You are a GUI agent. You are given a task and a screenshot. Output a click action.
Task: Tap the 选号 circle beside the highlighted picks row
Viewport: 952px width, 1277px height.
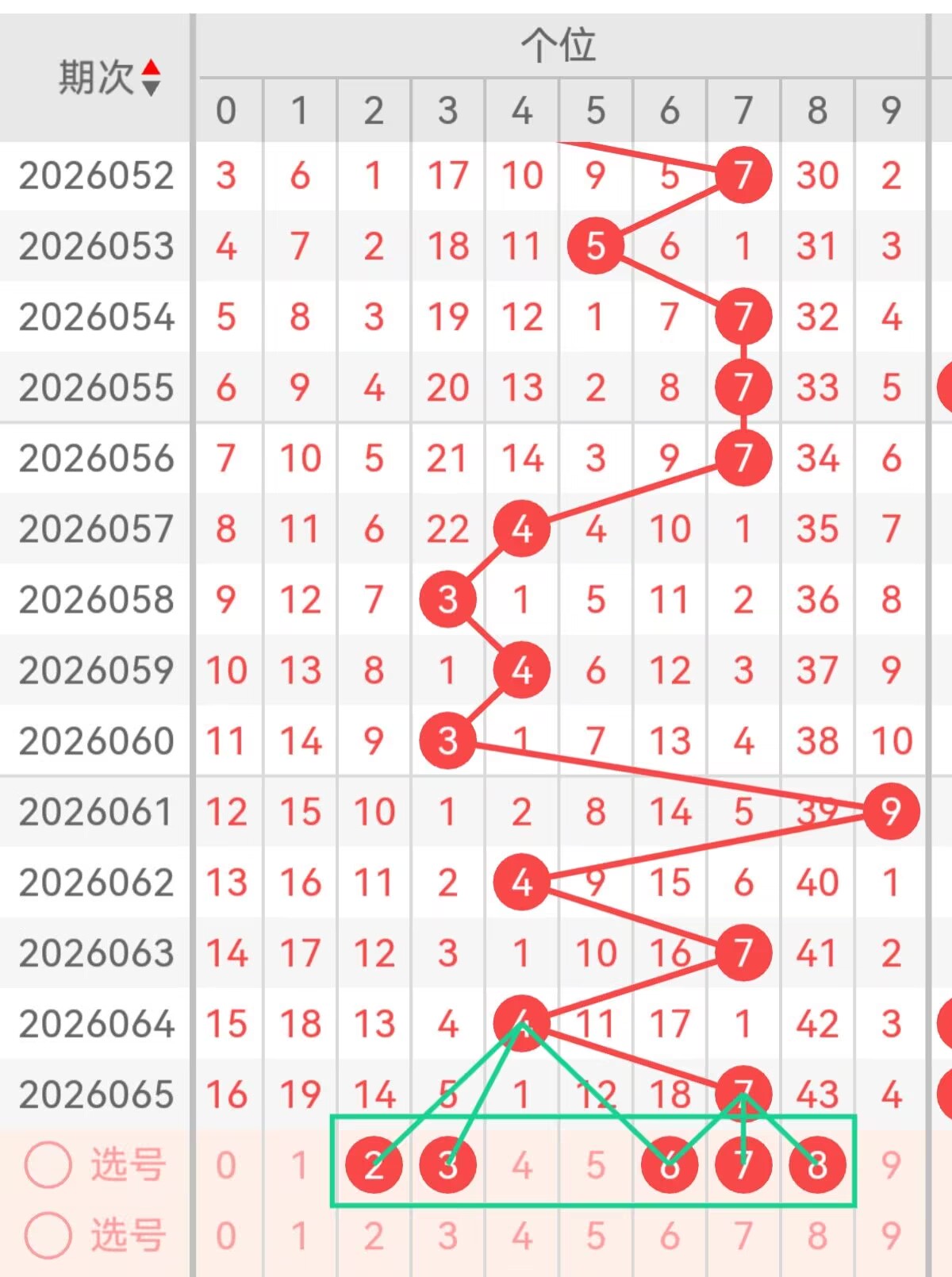click(48, 1164)
